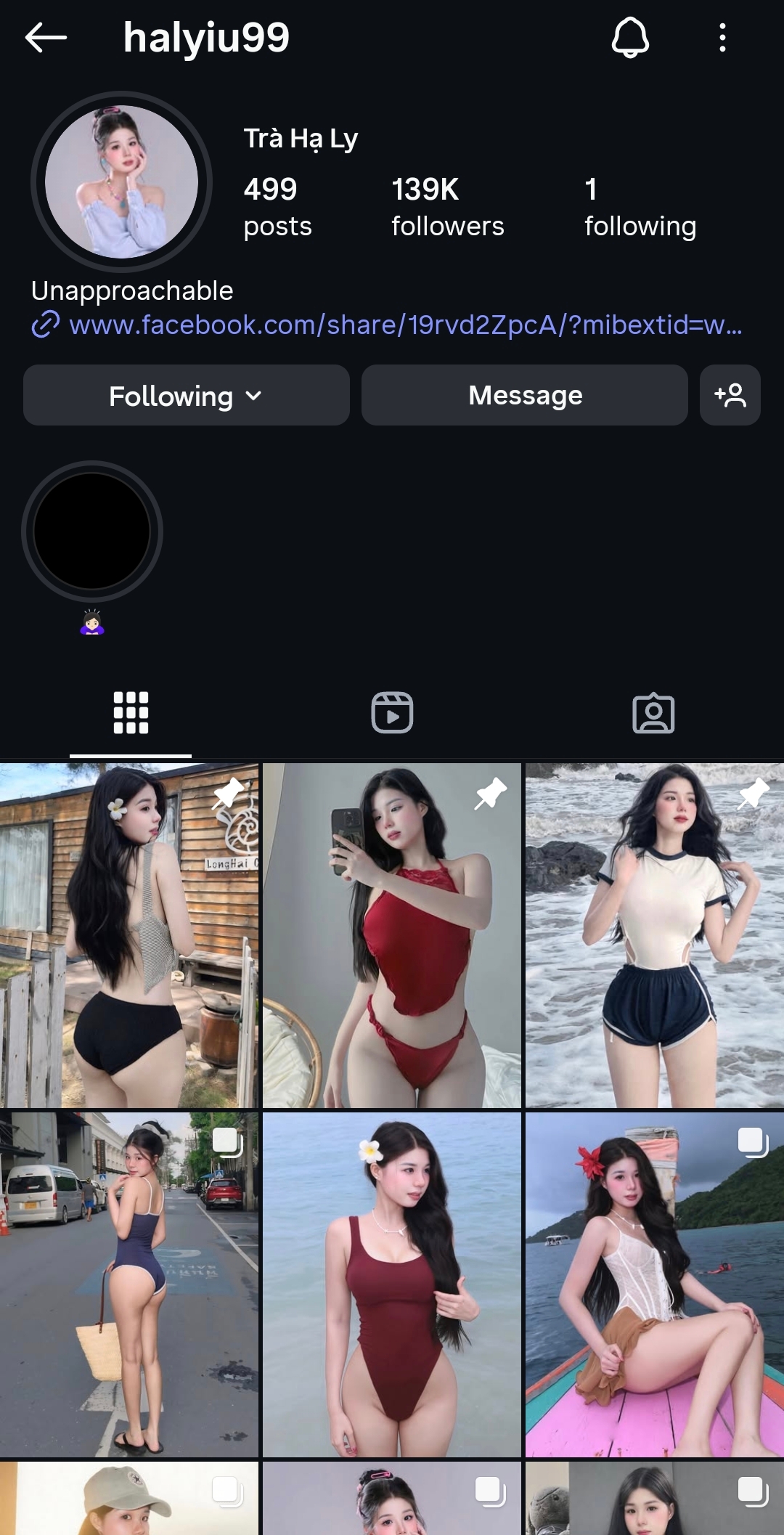
Task: Expand the Following dropdown button
Action: point(186,396)
